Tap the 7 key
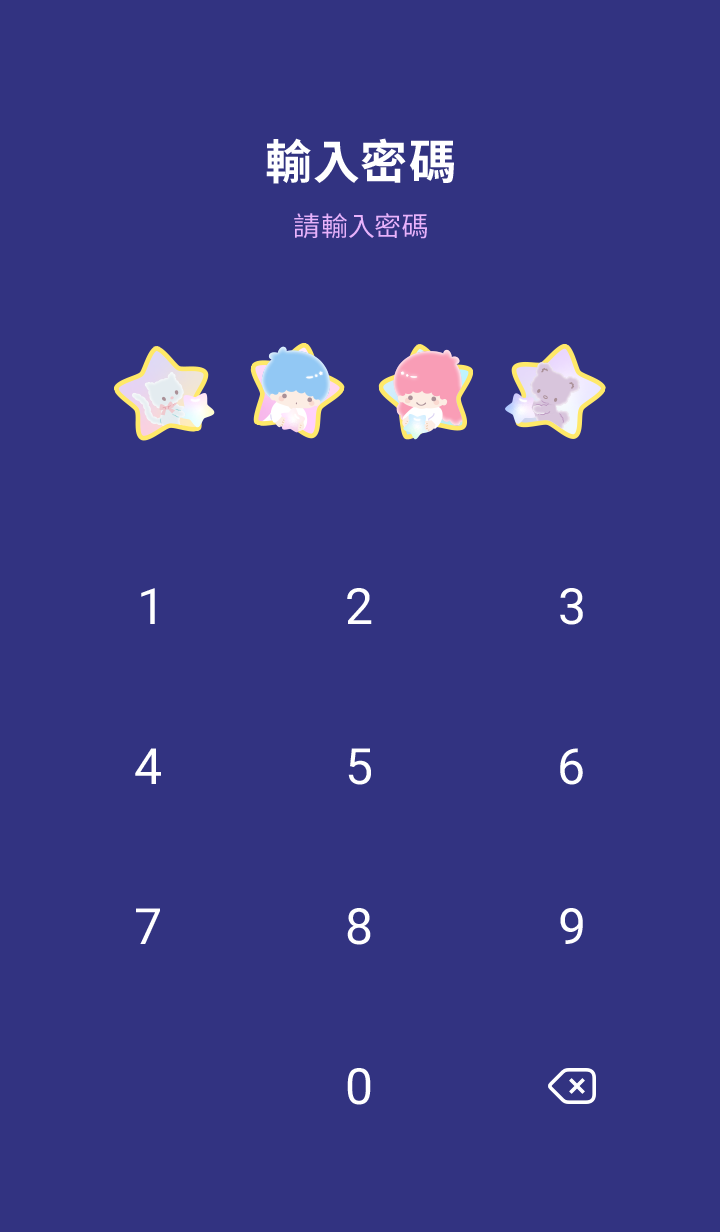The width and height of the screenshot is (720, 1232). (149, 927)
